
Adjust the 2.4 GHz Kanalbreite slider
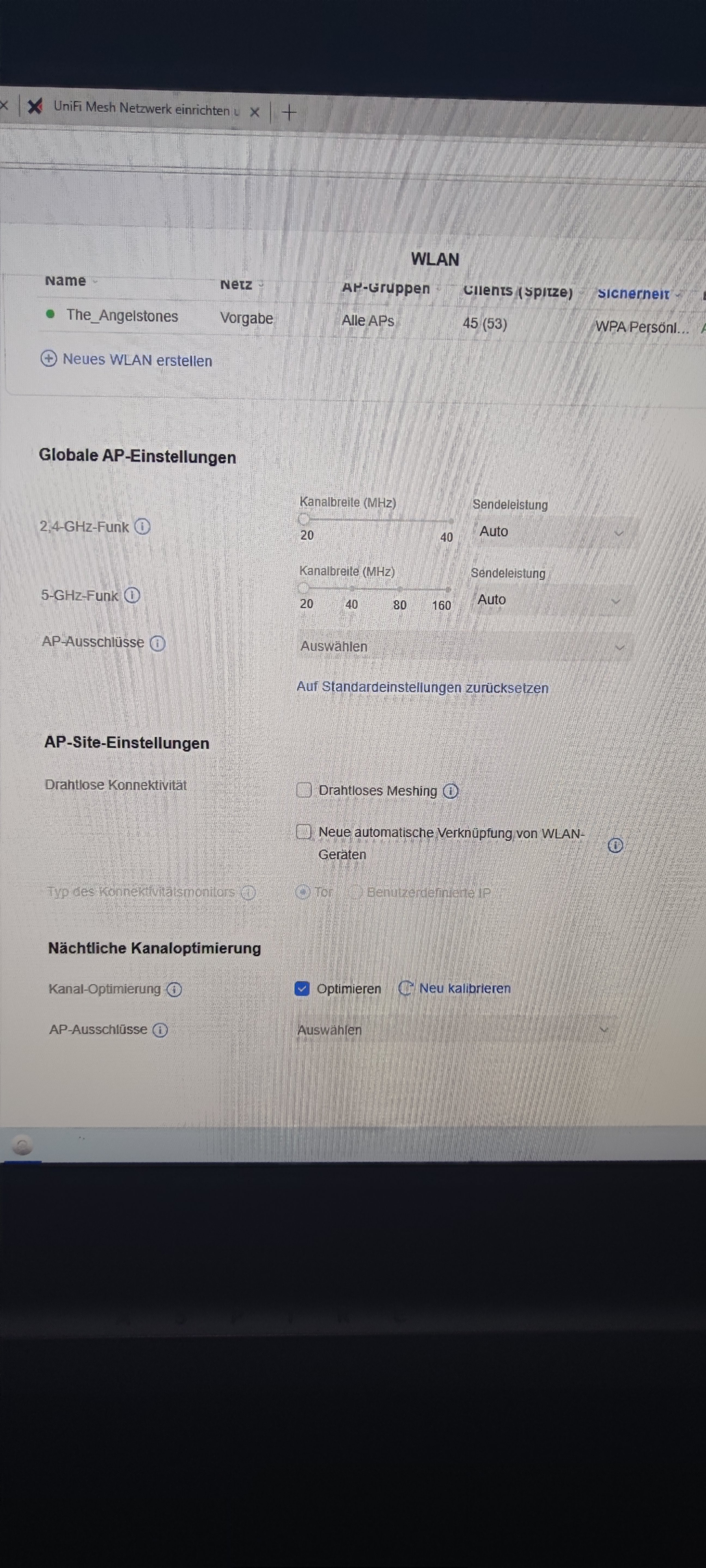point(304,519)
